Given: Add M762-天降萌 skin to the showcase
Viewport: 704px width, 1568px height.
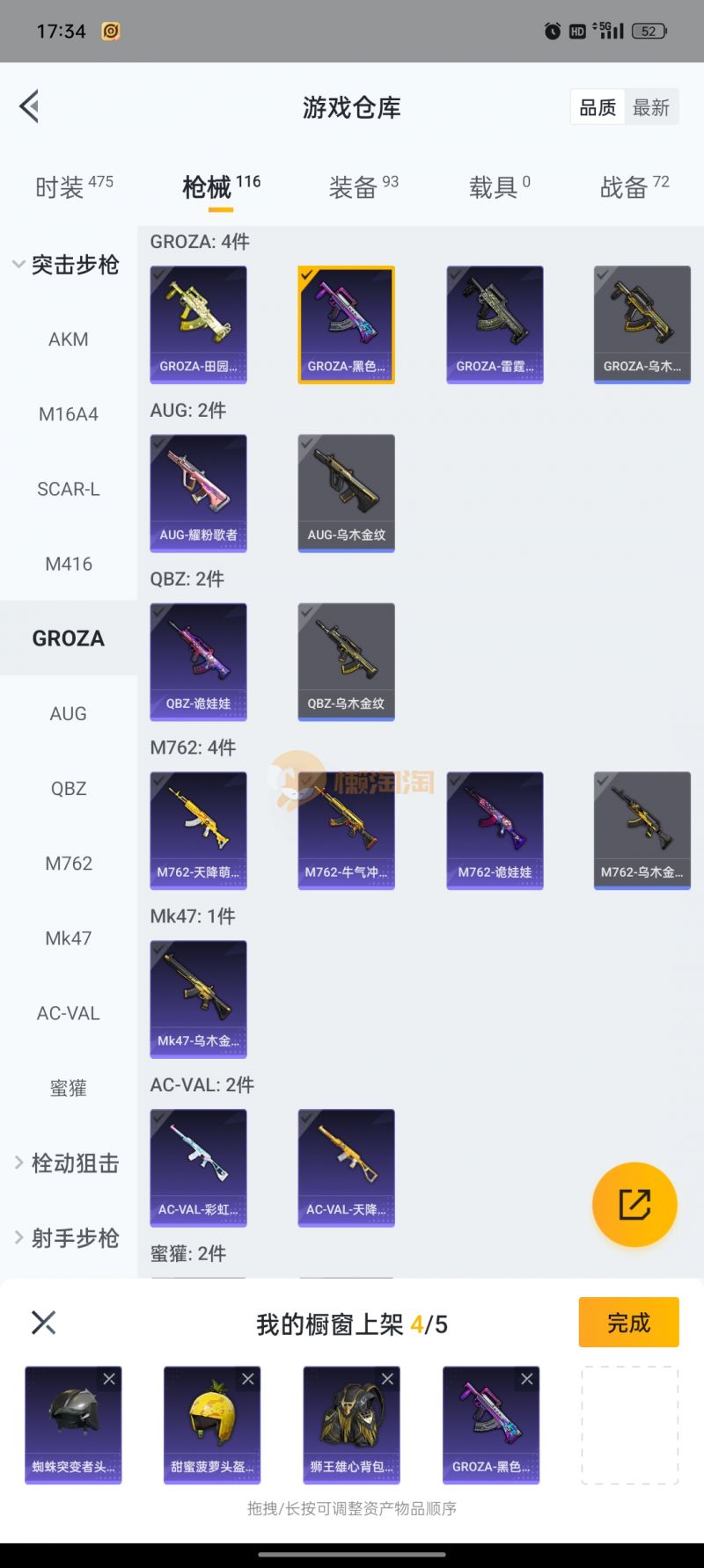Looking at the screenshot, I should [198, 830].
